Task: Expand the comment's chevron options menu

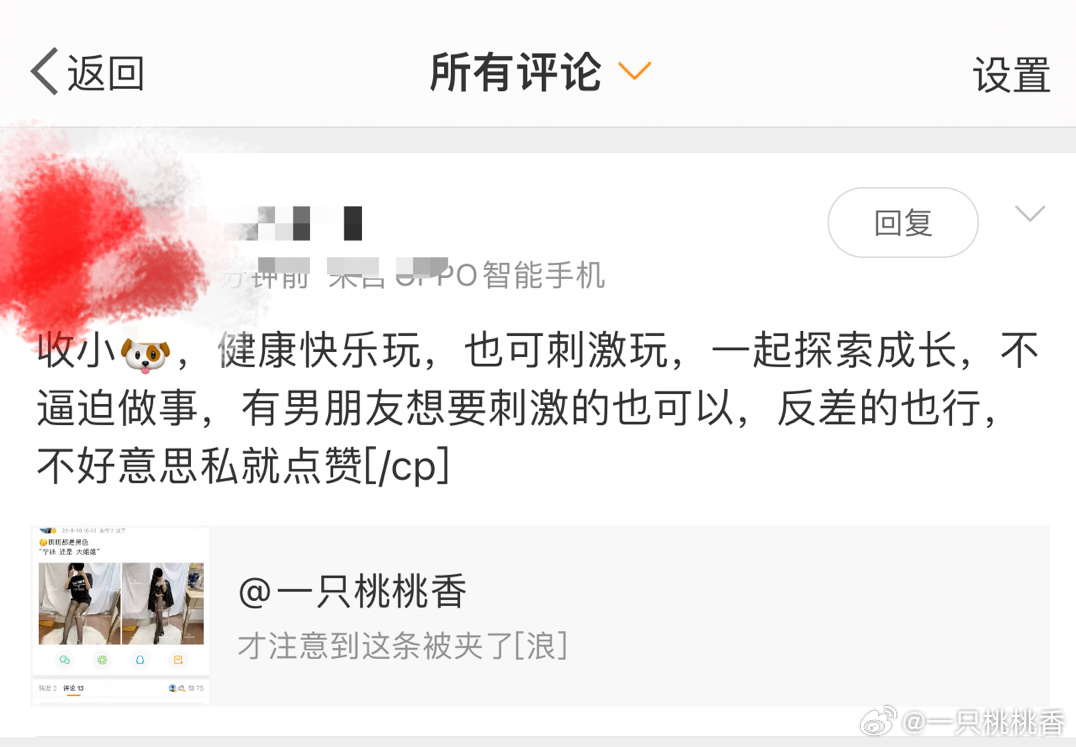Action: click(1029, 214)
